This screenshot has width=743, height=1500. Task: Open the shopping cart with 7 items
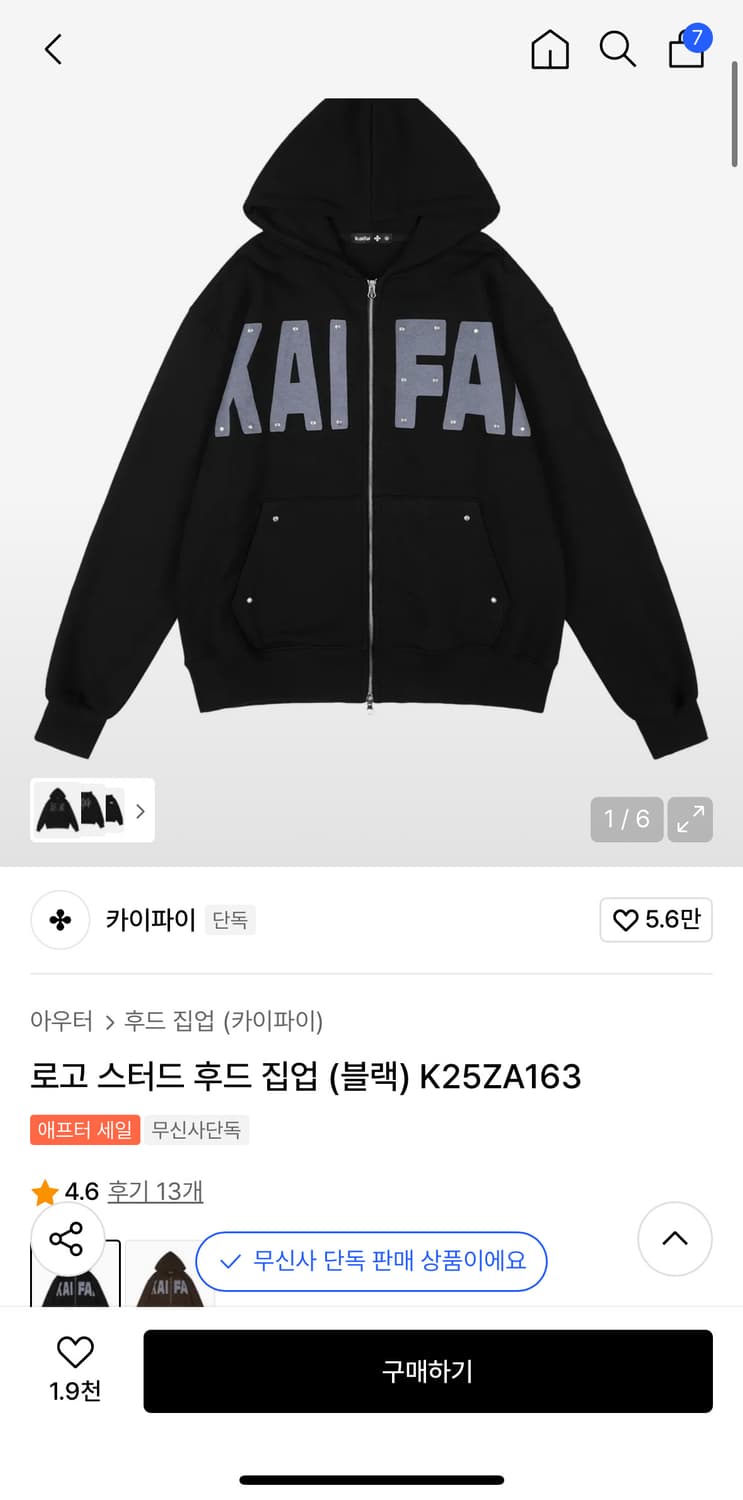687,51
